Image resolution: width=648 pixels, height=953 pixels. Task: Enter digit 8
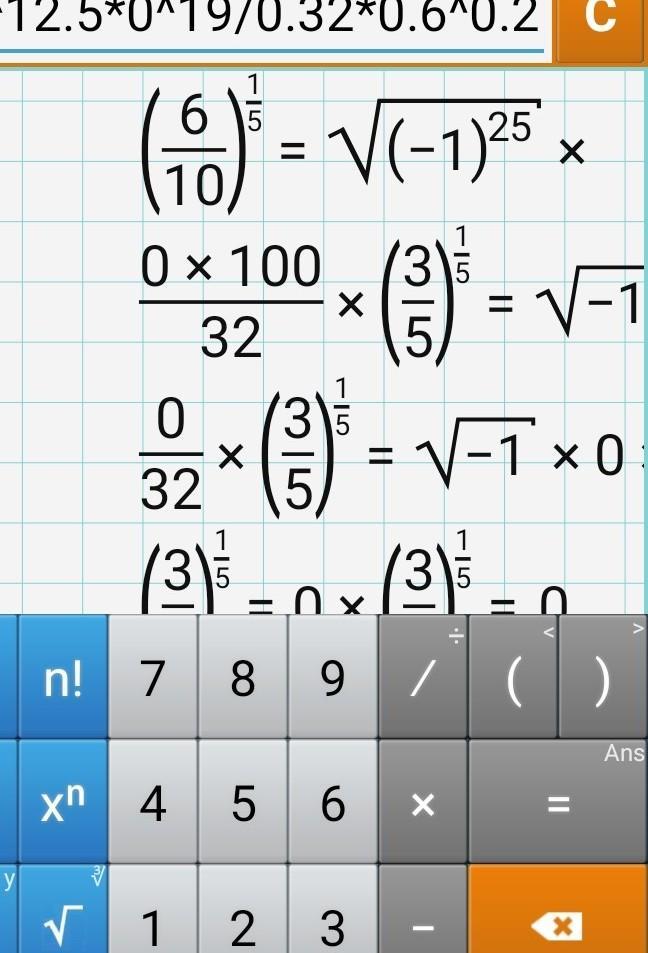pos(243,678)
